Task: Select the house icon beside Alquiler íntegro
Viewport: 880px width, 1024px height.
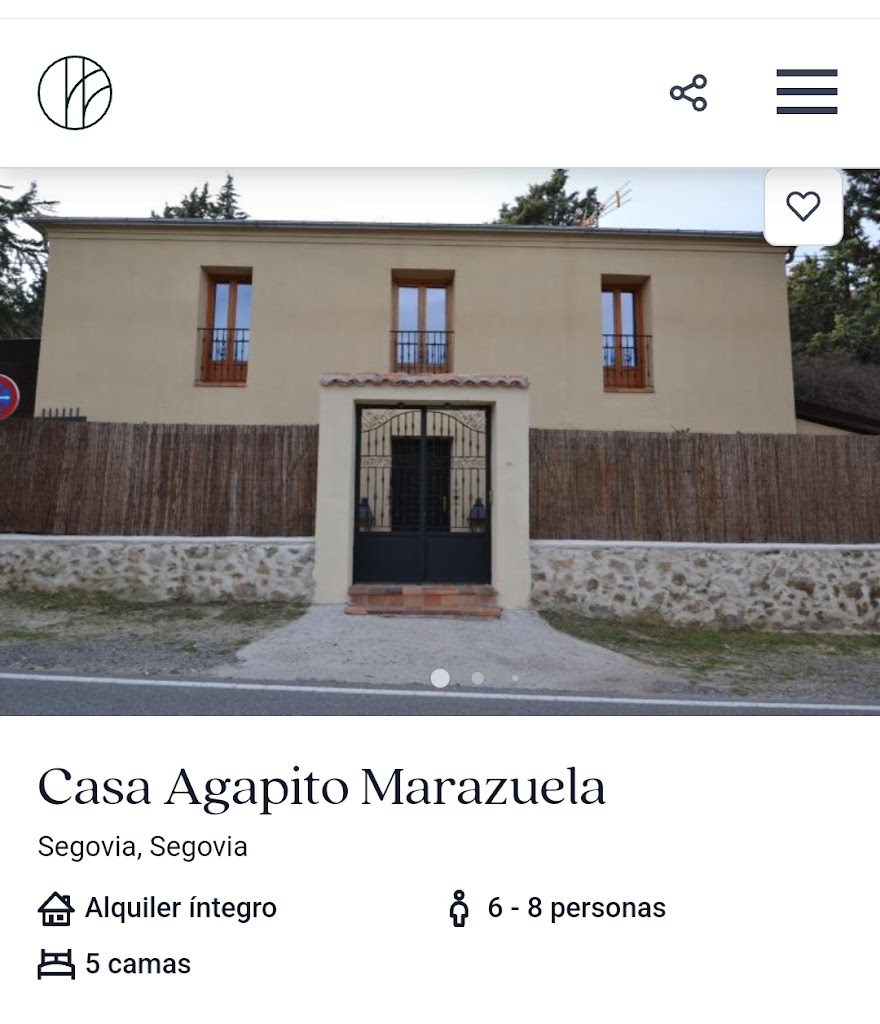Action: click(55, 908)
